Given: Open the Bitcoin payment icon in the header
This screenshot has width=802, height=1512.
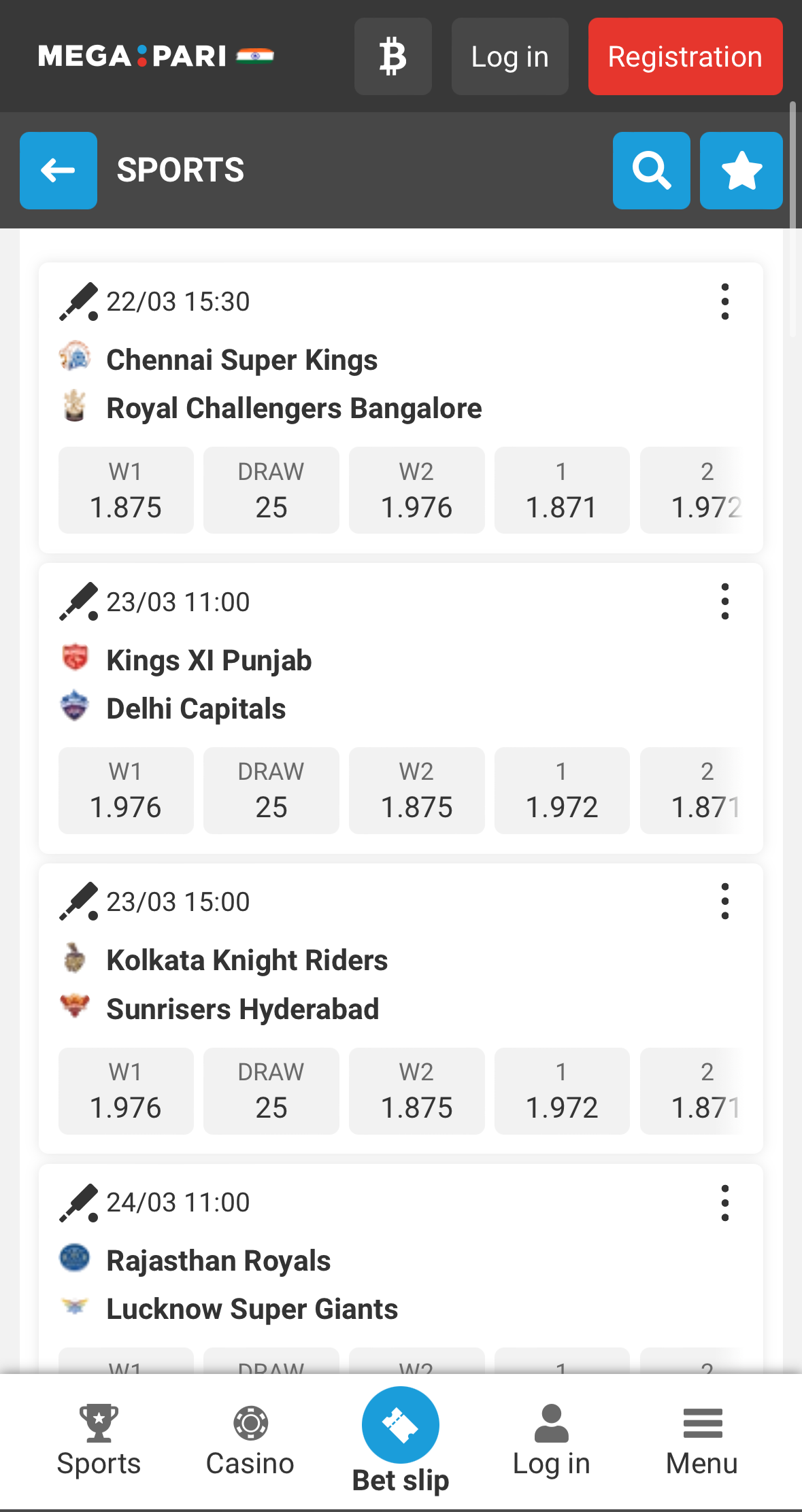Looking at the screenshot, I should pos(393,56).
